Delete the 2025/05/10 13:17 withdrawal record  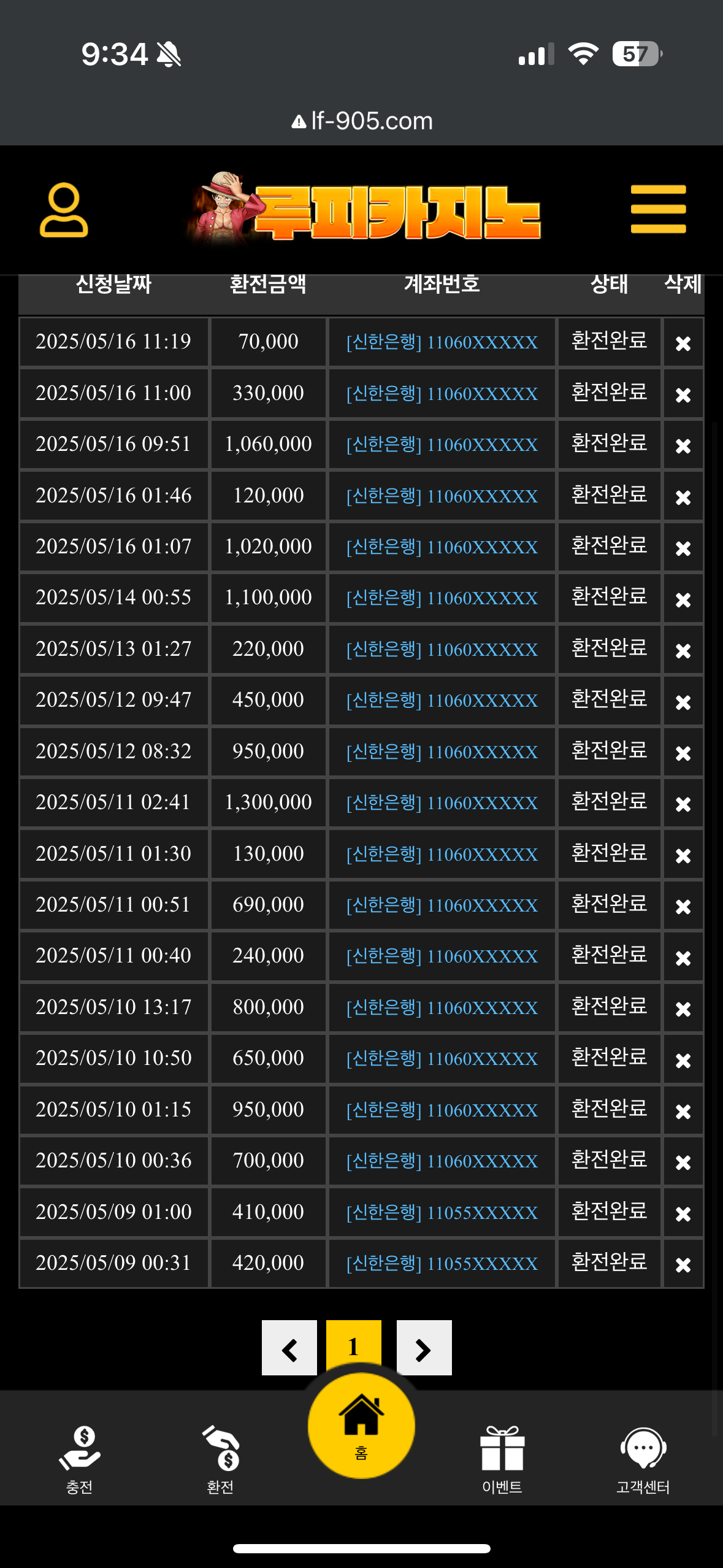point(683,1008)
